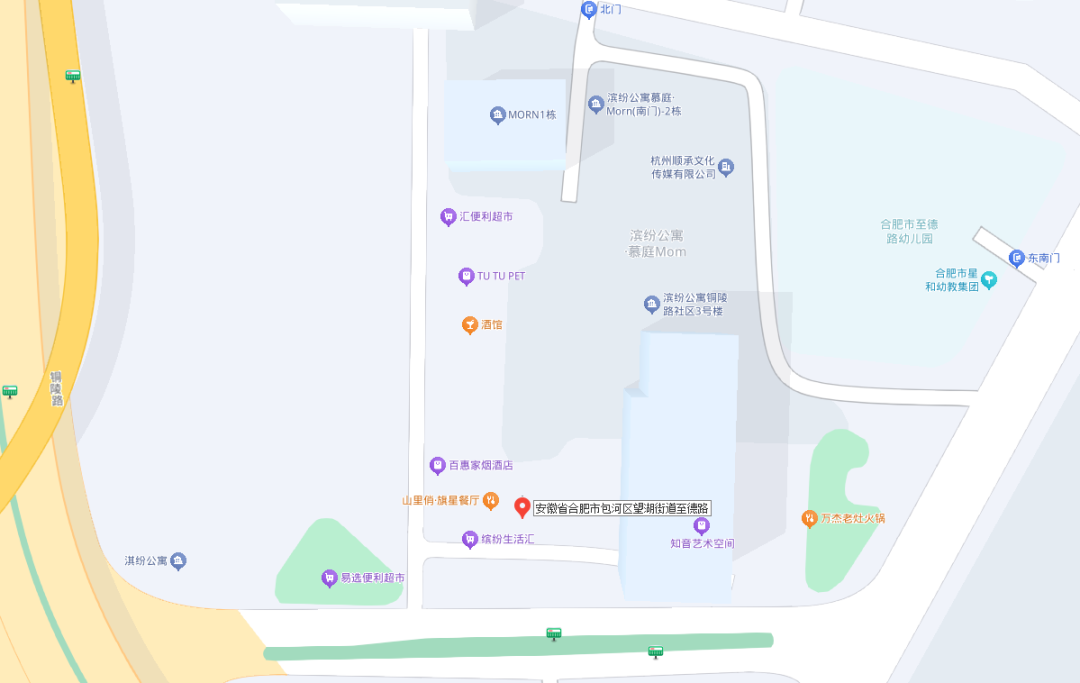The image size is (1080, 683).
Task: Tap the 知音艺术空间 marker
Action: pyautogui.click(x=702, y=525)
